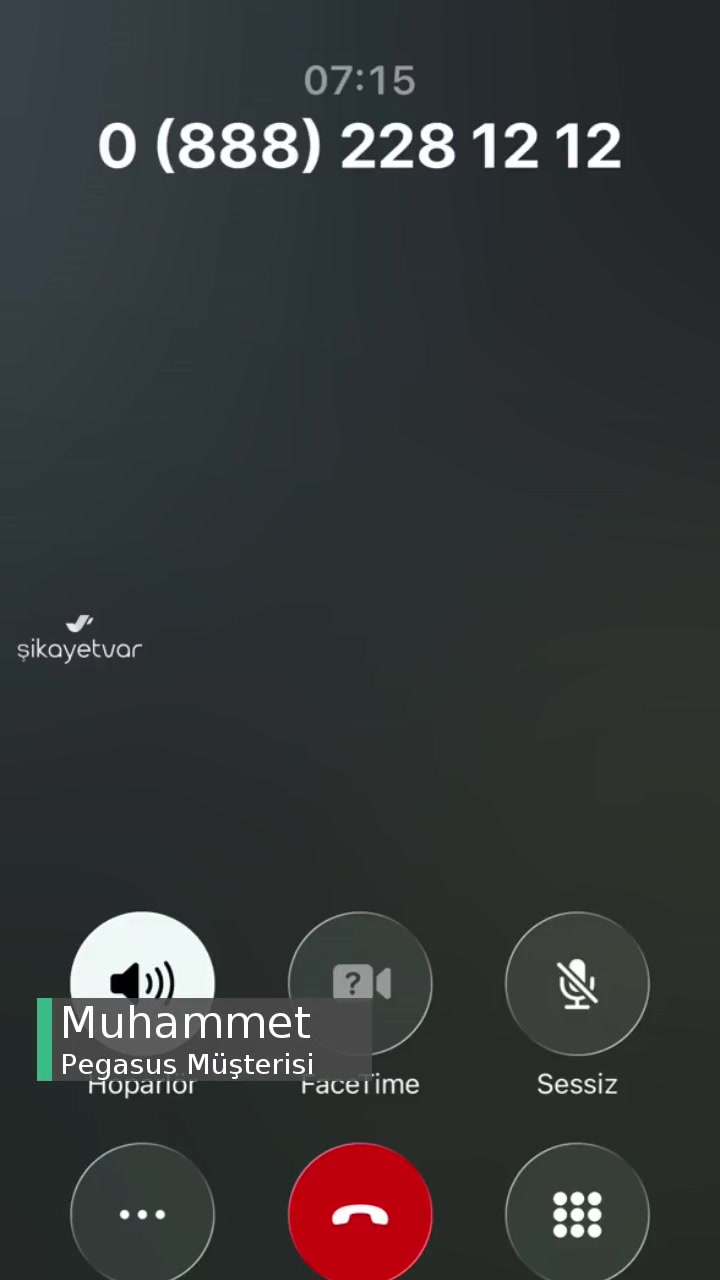The image size is (720, 1280).
Task: Mute the microphone with Sessiz
Action: (577, 984)
